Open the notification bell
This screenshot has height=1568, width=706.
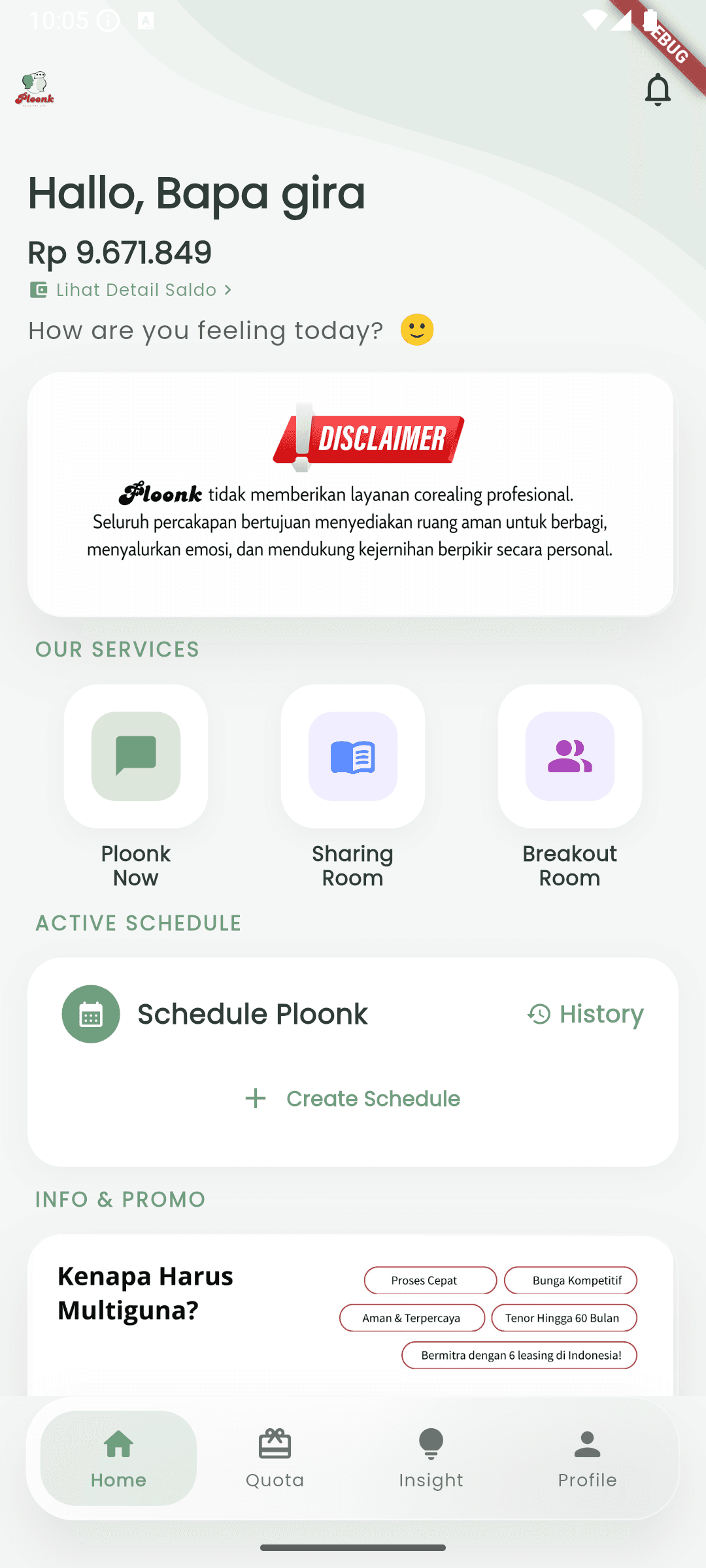click(x=658, y=90)
